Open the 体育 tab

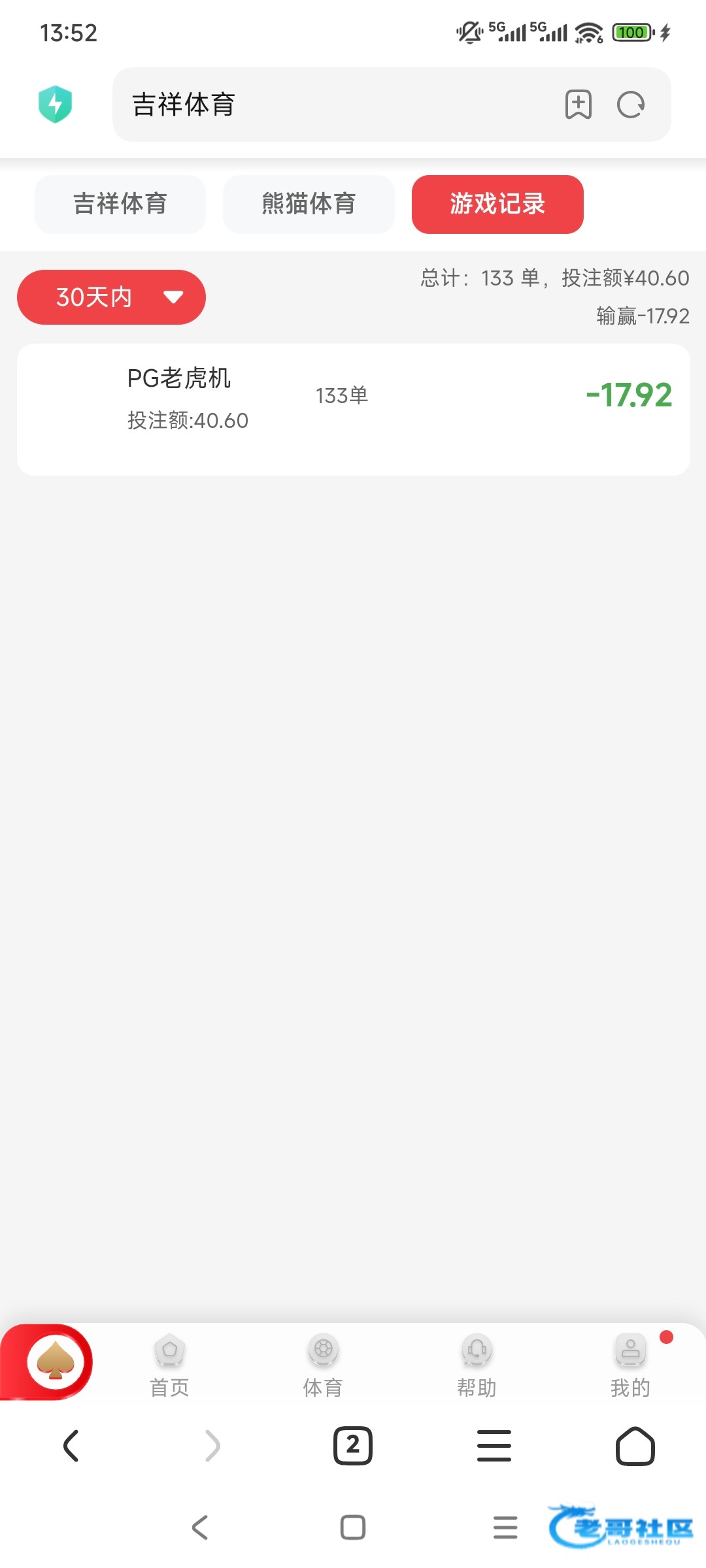[x=323, y=1365]
